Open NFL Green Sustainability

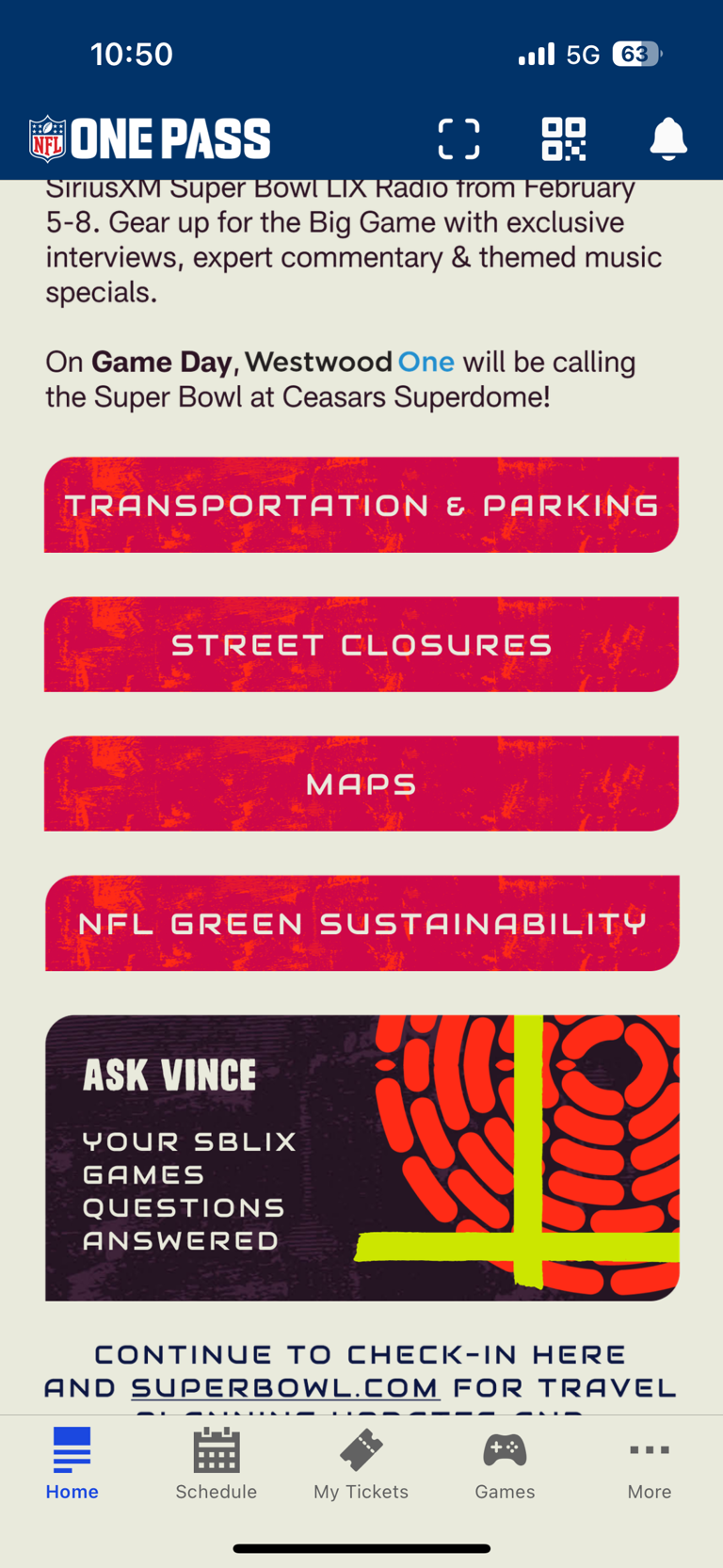(361, 923)
